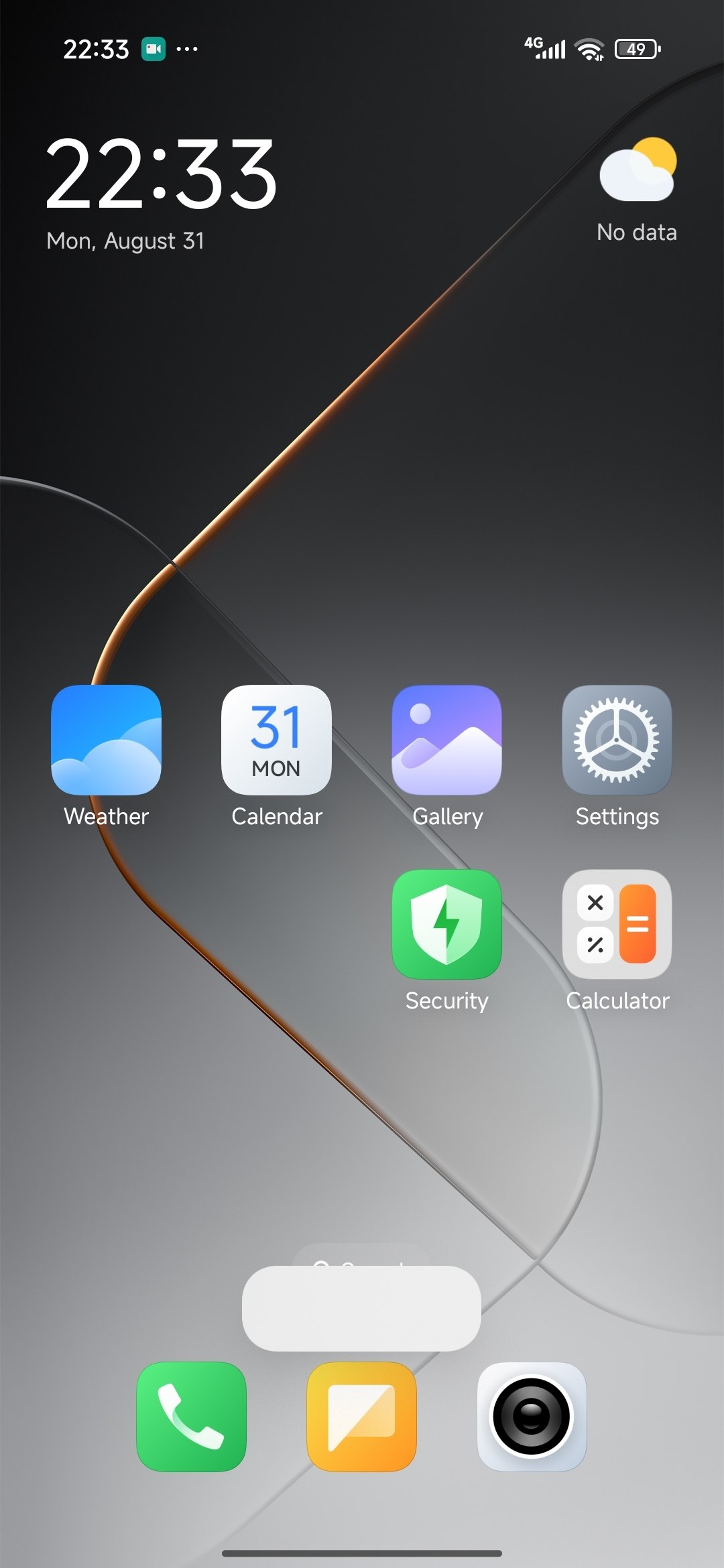Open the Phone dialer from the dock
The height and width of the screenshot is (1568, 724).
point(191,1417)
